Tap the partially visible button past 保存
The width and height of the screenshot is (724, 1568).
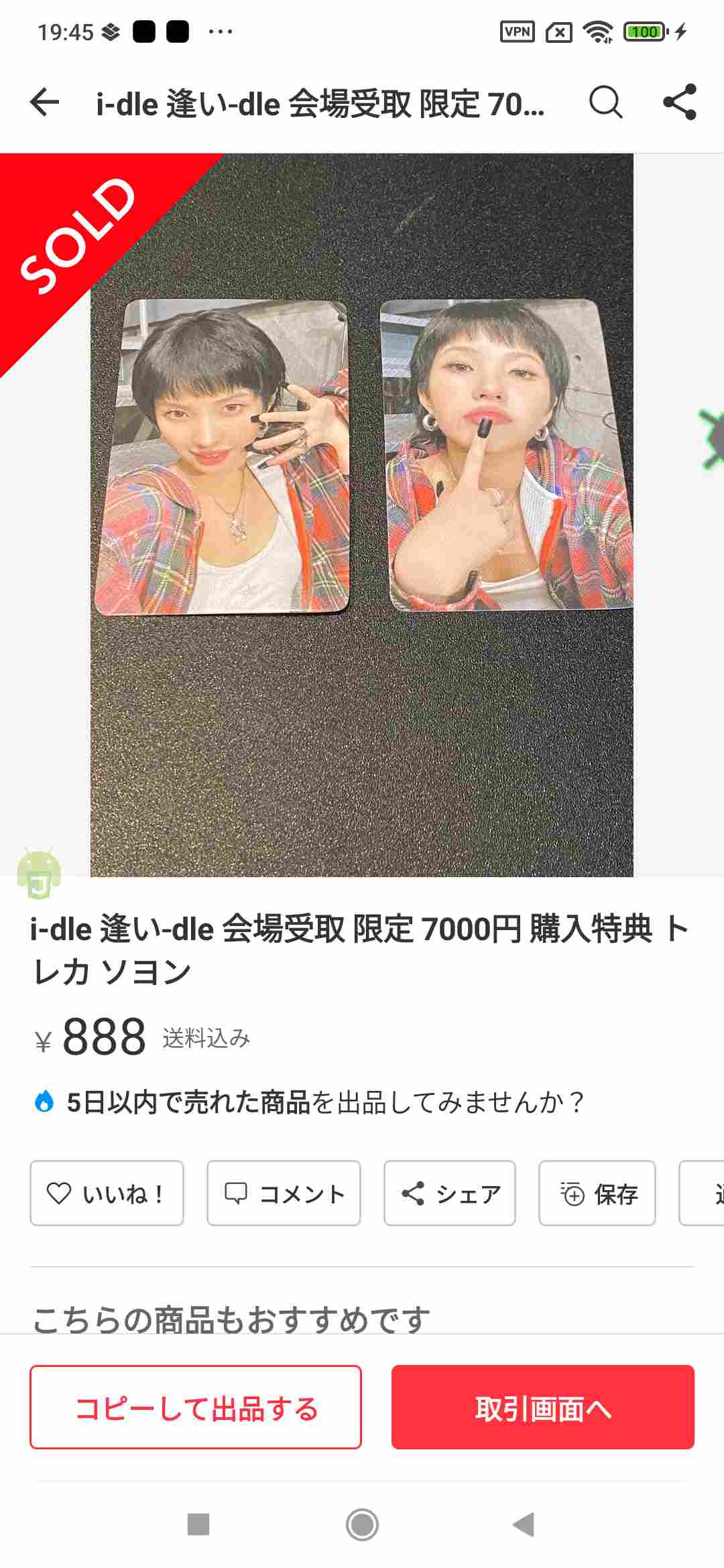click(x=704, y=1193)
